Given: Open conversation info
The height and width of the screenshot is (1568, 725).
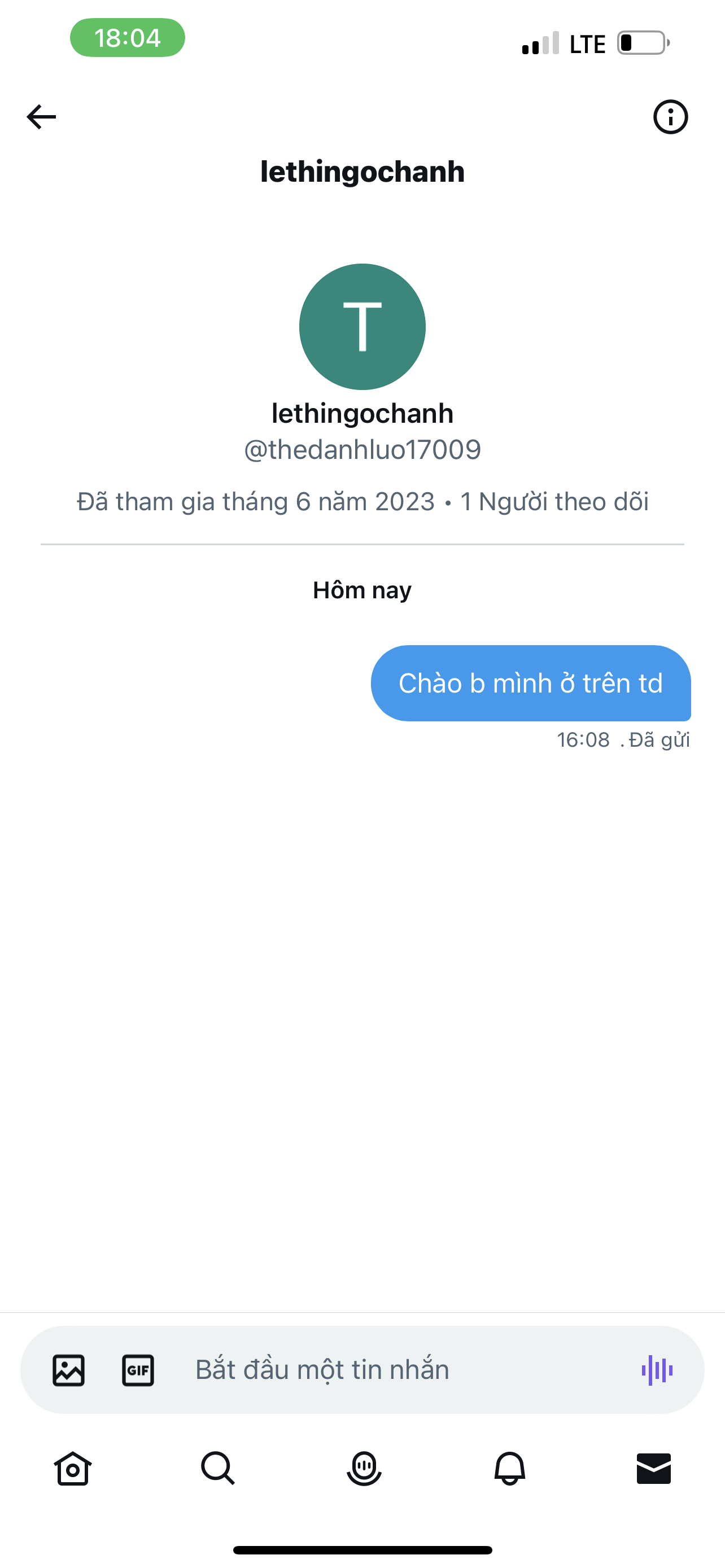Looking at the screenshot, I should point(670,117).
